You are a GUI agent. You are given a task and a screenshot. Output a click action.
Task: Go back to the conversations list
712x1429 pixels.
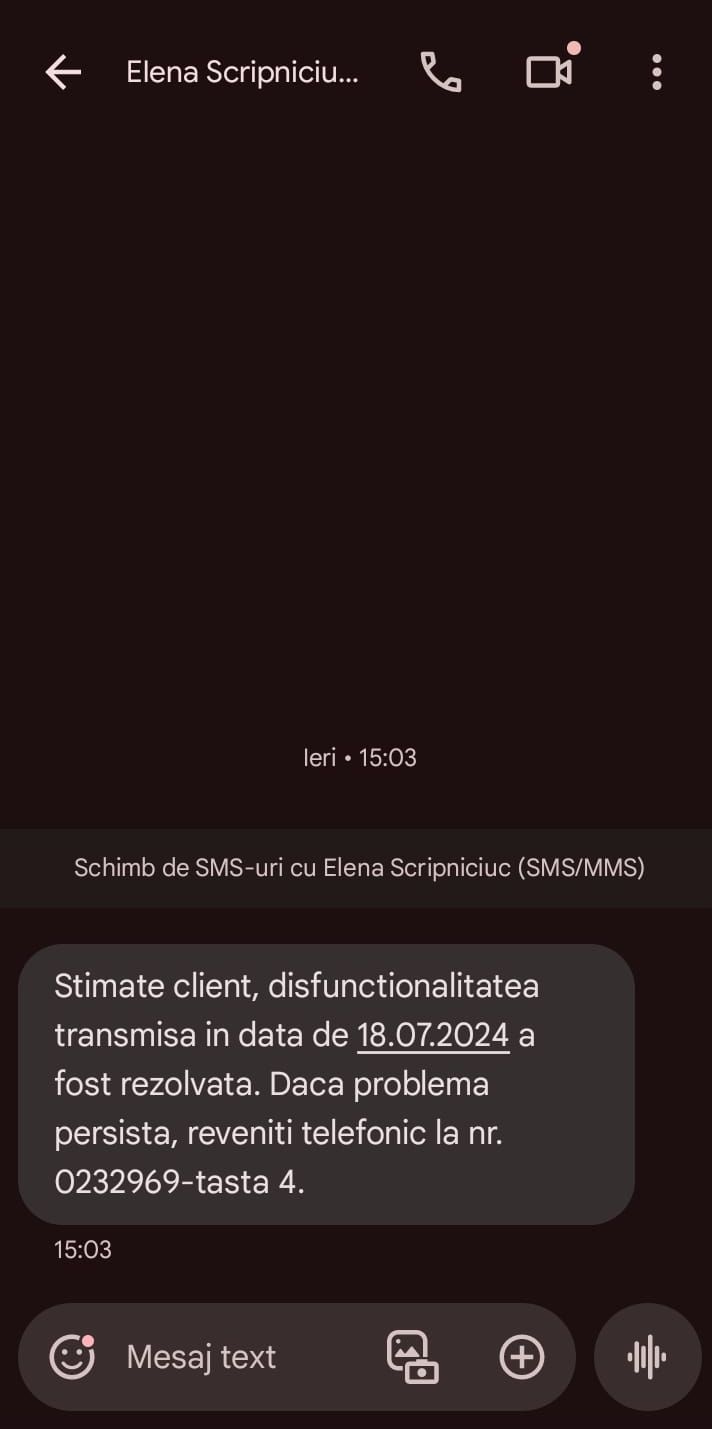click(63, 72)
